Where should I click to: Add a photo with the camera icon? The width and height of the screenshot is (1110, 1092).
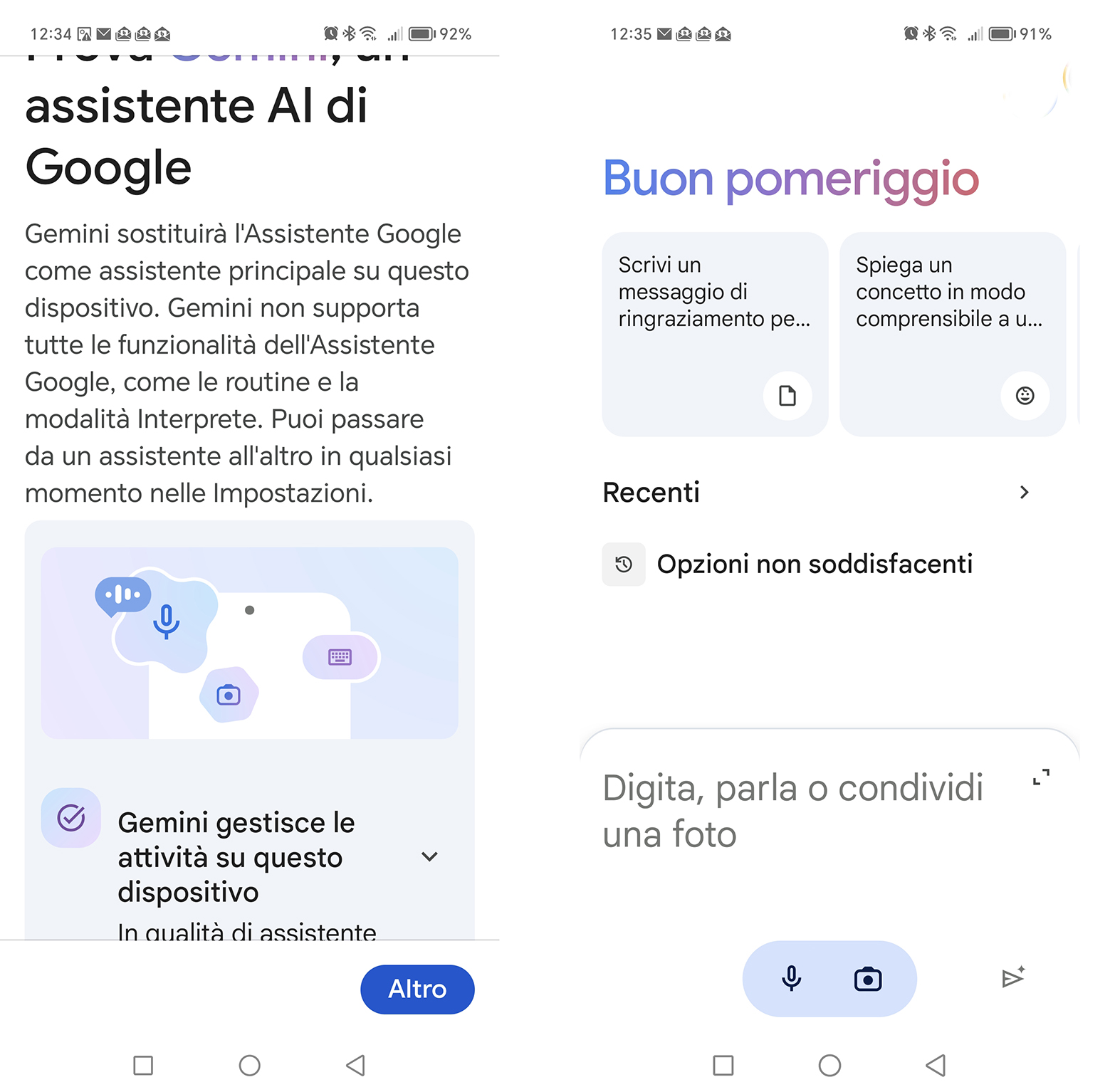click(867, 979)
